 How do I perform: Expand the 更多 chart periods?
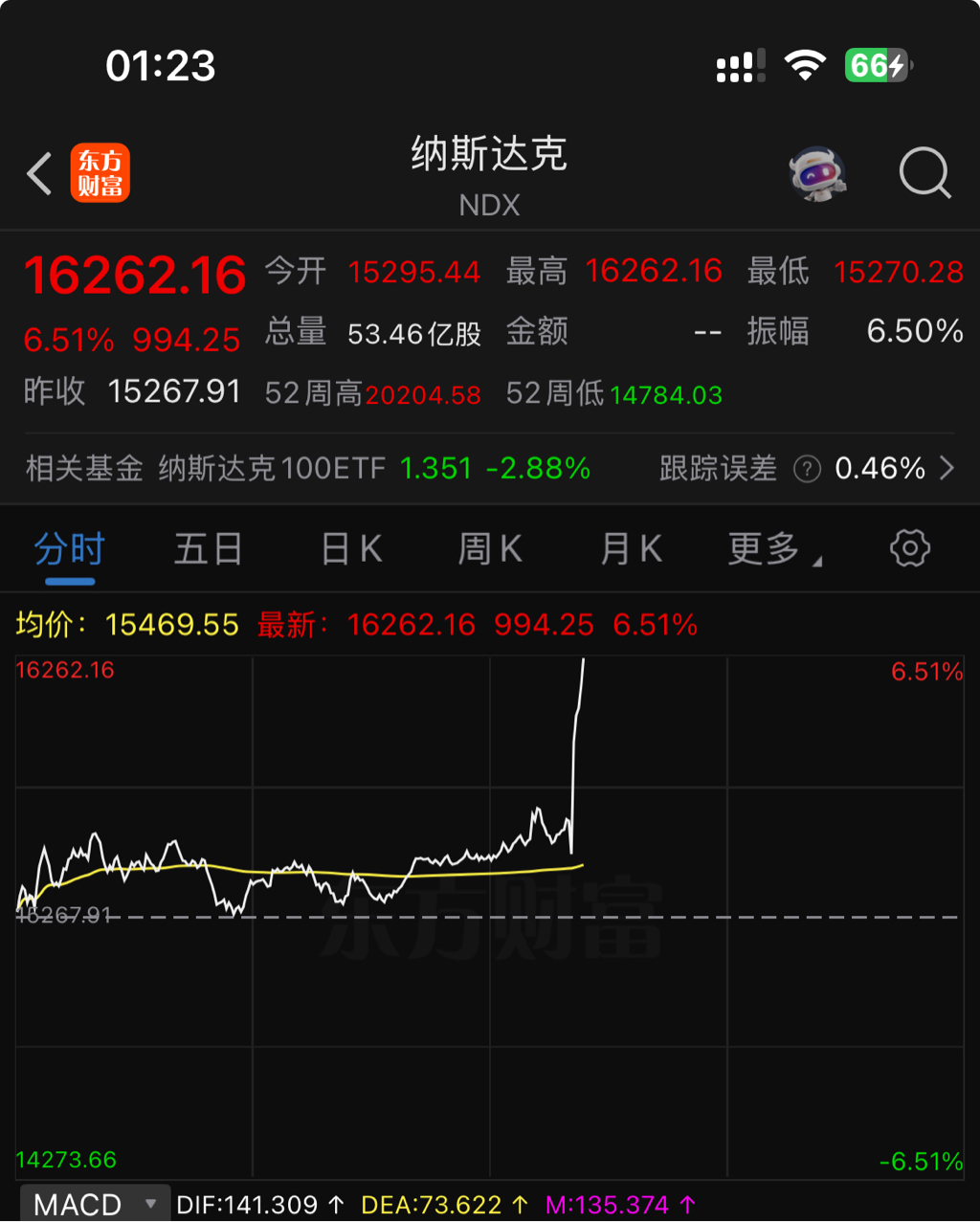[773, 549]
